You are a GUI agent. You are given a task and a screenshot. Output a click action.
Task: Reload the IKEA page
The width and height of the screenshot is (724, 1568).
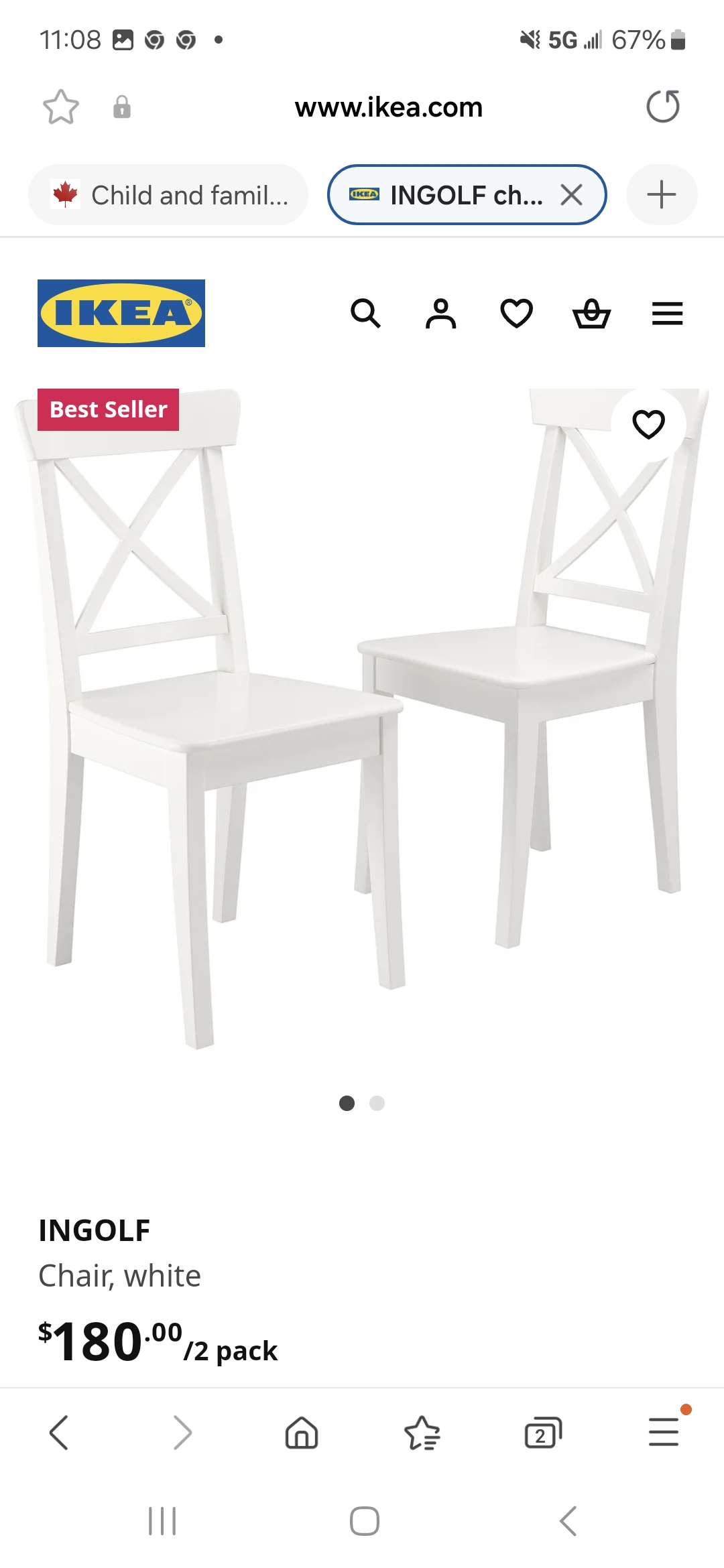point(663,107)
